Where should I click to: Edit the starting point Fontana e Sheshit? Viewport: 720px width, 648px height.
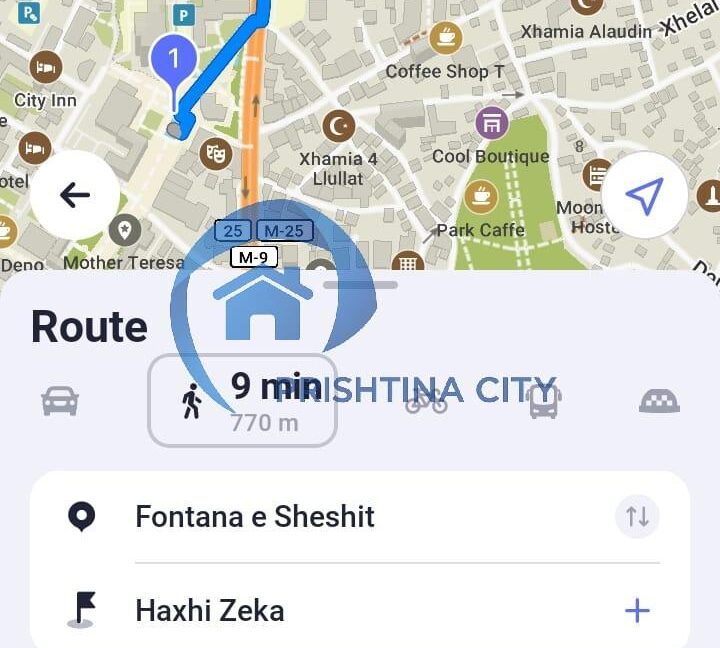click(x=255, y=517)
